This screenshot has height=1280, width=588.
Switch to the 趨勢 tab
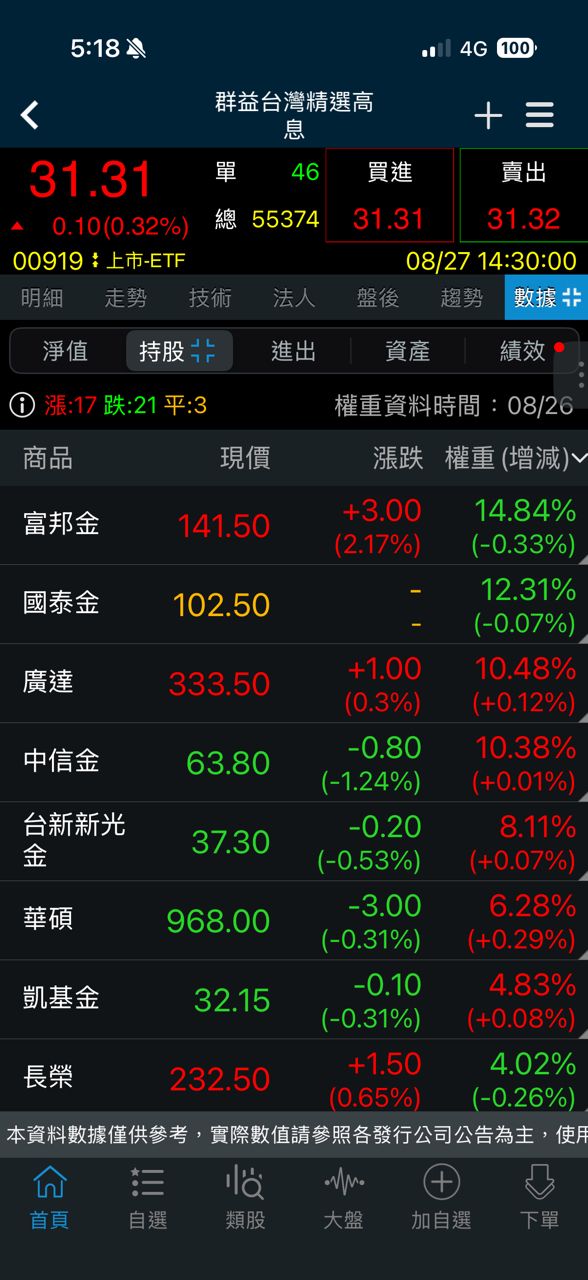[x=462, y=297]
